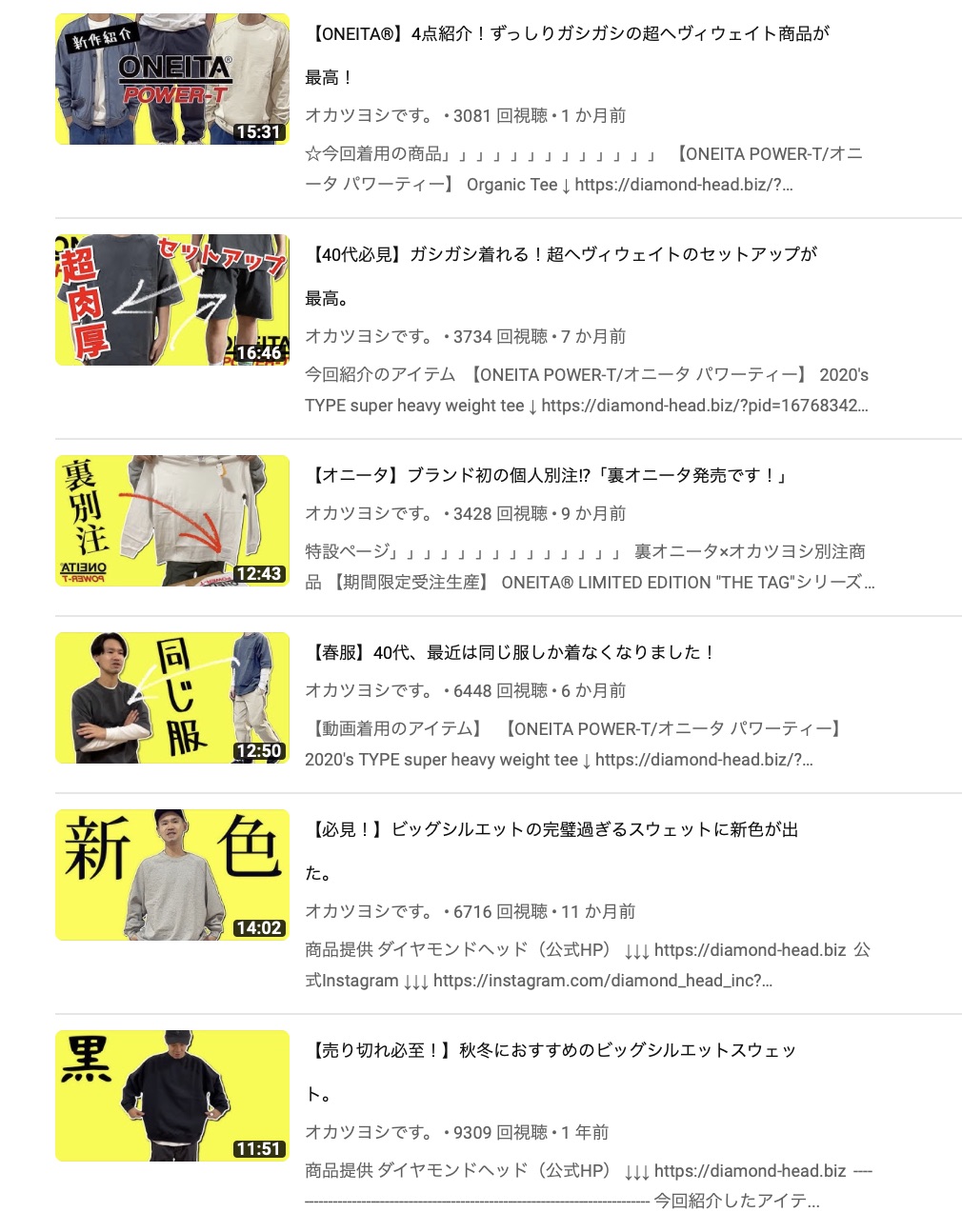This screenshot has width=962, height=1232.
Task: Play the セットアップ video with 16:46 duration
Action: [x=171, y=300]
